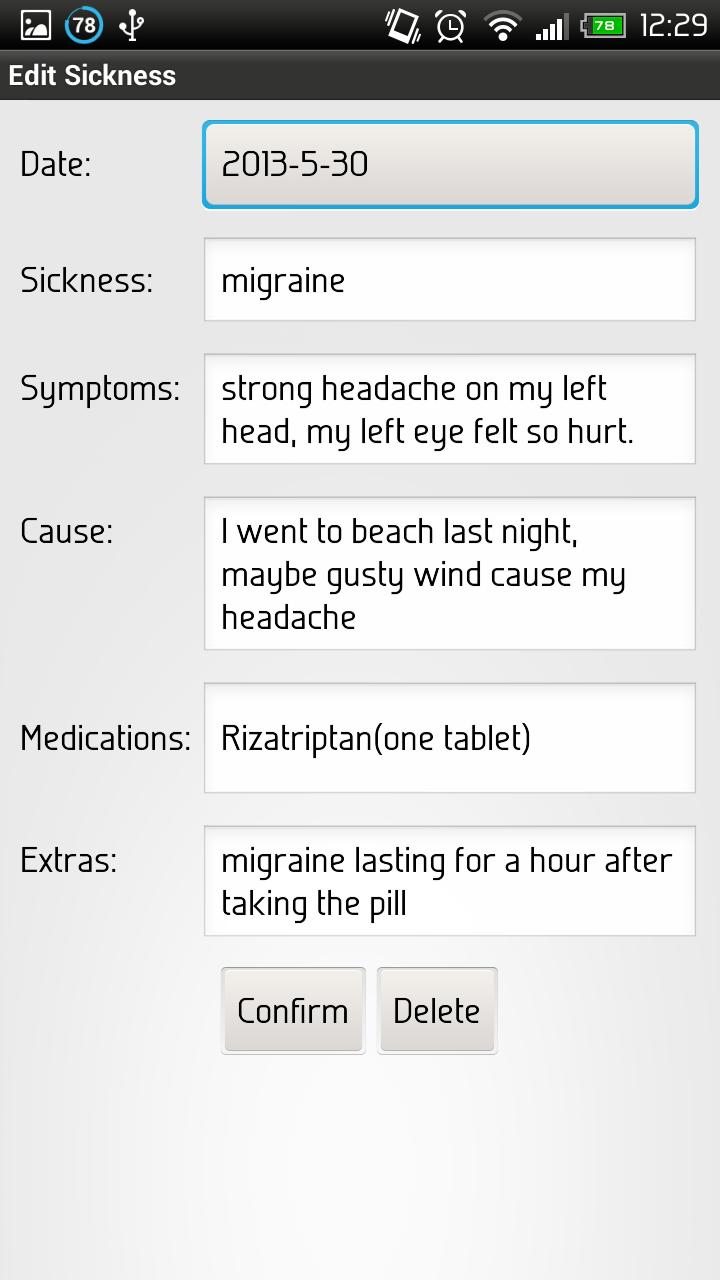The image size is (720, 1280).
Task: Click the Cause text box
Action: (x=449, y=574)
